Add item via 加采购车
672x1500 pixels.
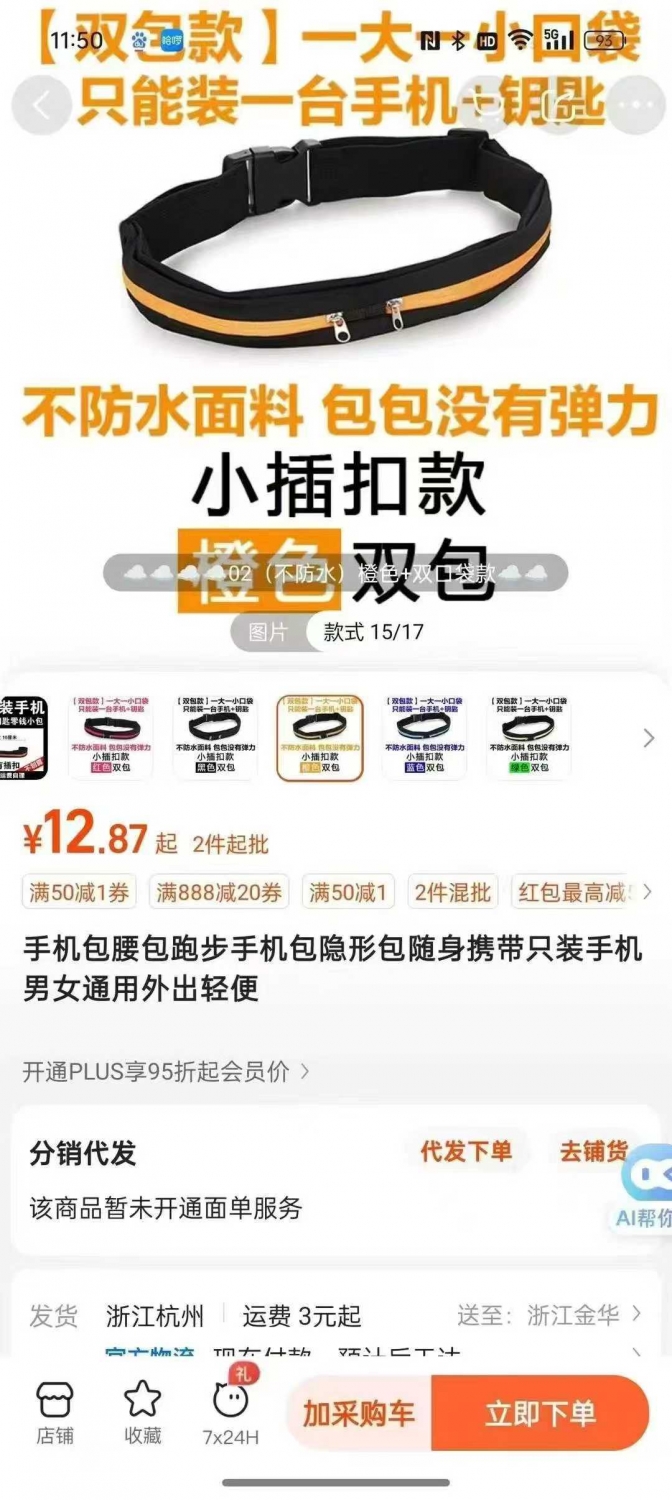coord(359,1413)
